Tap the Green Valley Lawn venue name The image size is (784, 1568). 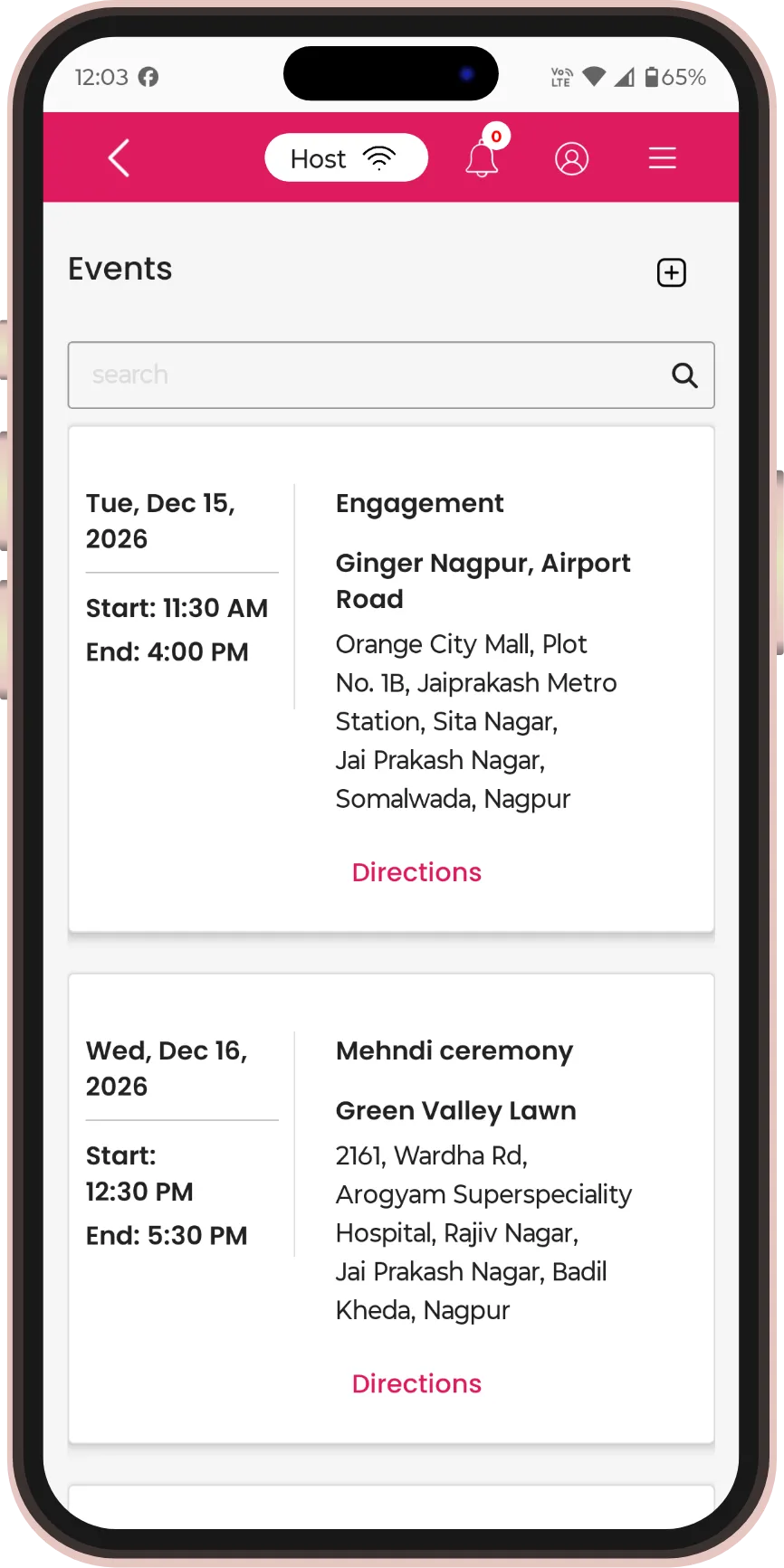point(455,1110)
